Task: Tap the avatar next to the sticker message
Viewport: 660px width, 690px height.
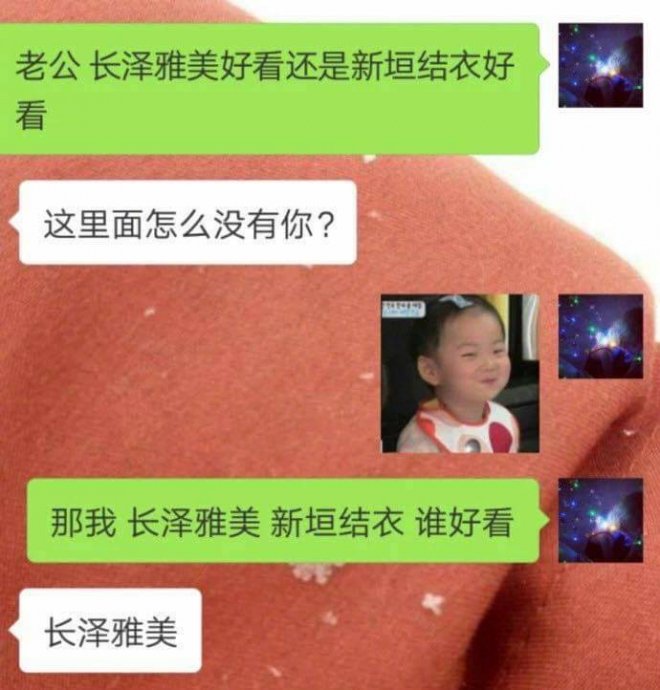Action: click(x=600, y=336)
